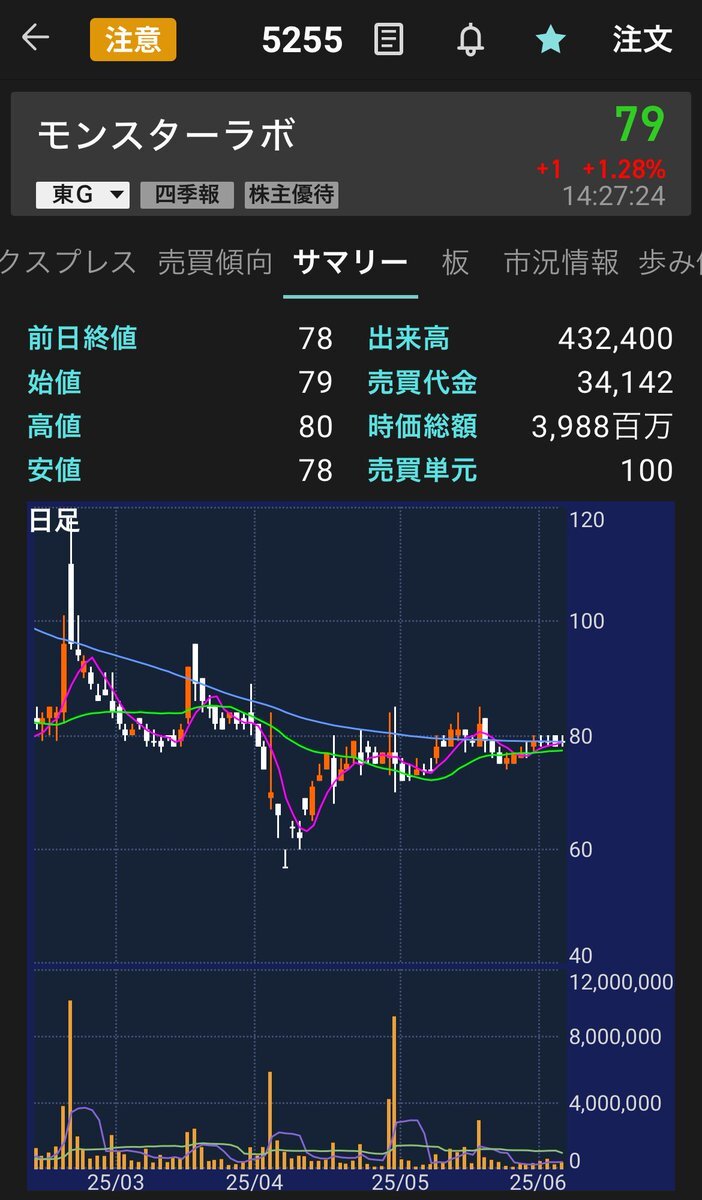Open the price alert bell
Image resolution: width=702 pixels, height=1200 pixels.
tap(470, 40)
